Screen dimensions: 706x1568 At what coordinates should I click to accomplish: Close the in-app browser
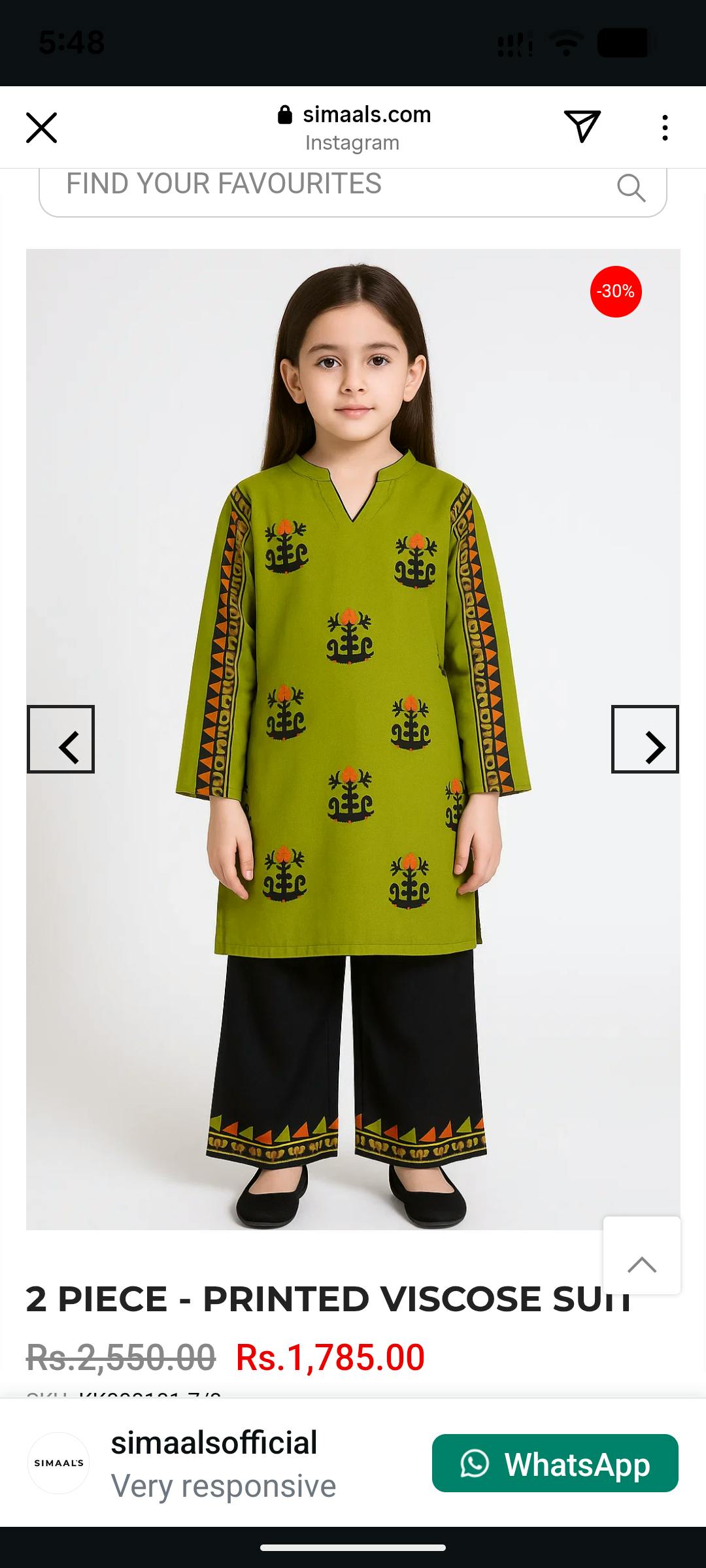pyautogui.click(x=41, y=127)
